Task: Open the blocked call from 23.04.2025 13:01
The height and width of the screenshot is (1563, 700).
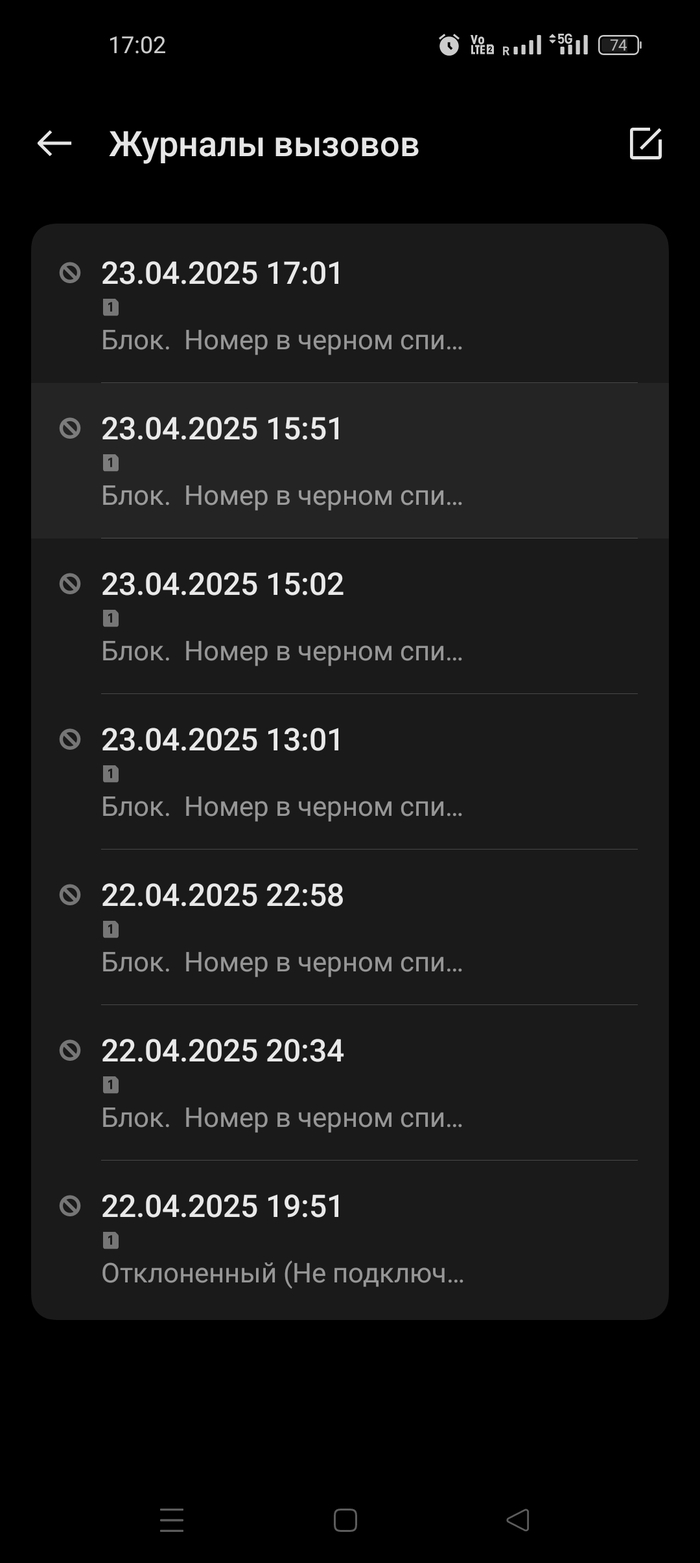Action: tap(350, 772)
